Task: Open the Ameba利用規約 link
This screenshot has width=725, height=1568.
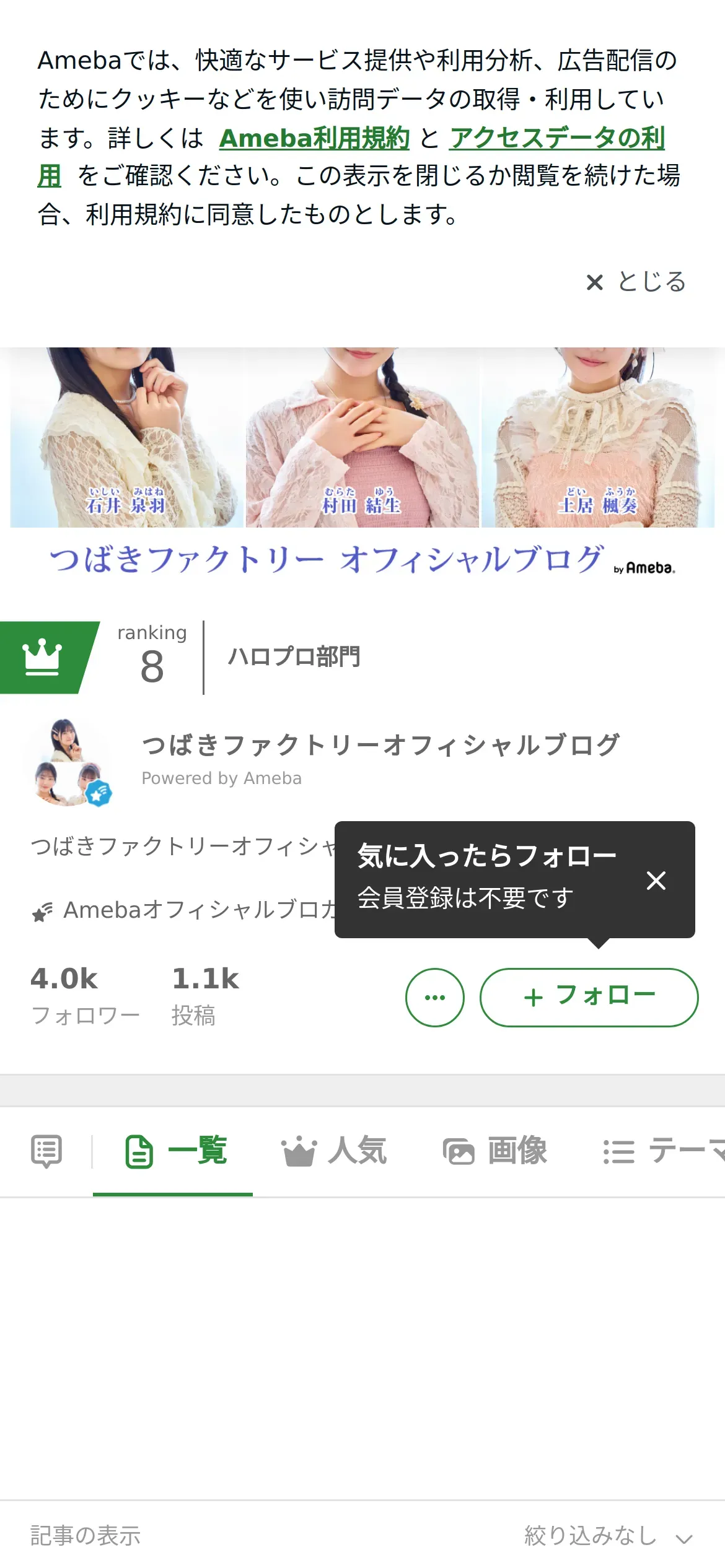Action: pos(314,138)
